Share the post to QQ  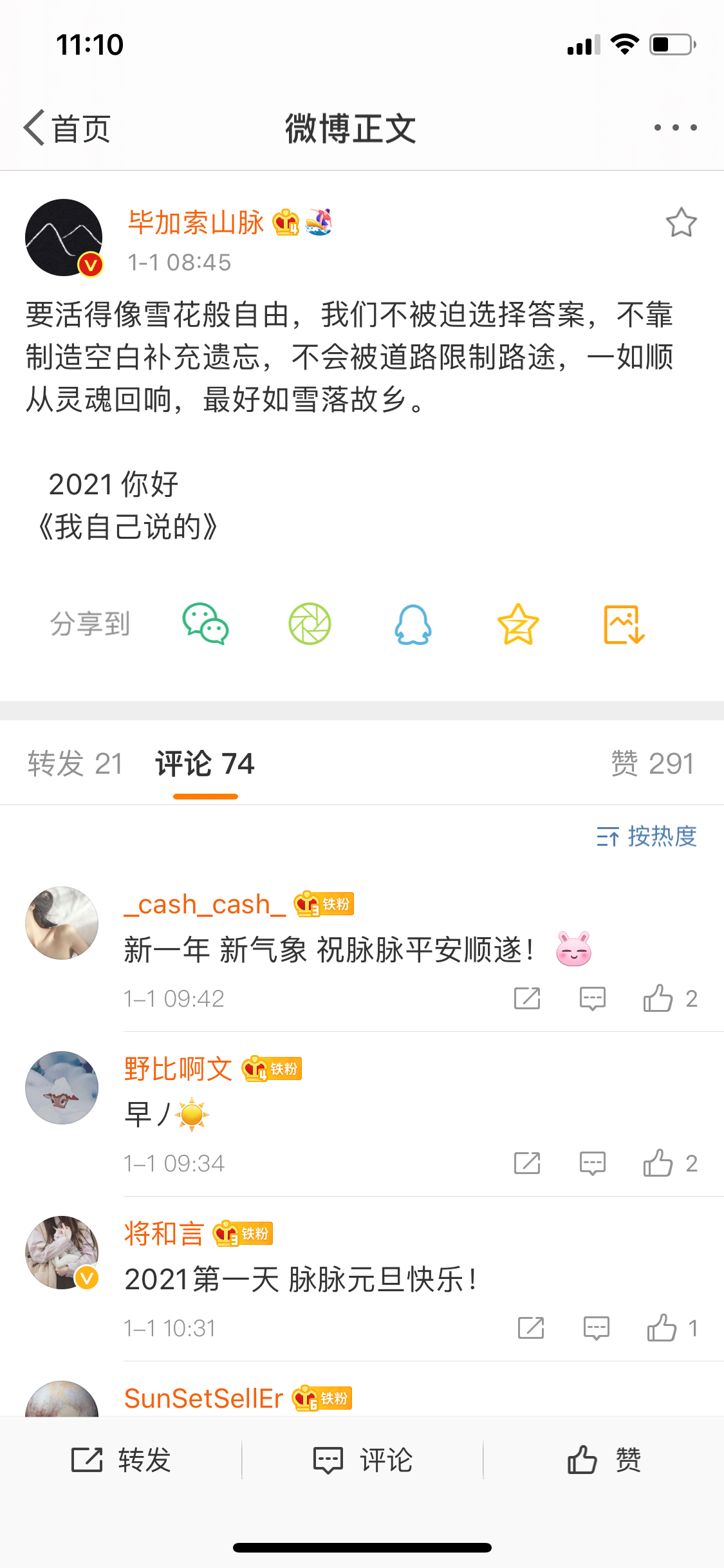click(x=413, y=624)
